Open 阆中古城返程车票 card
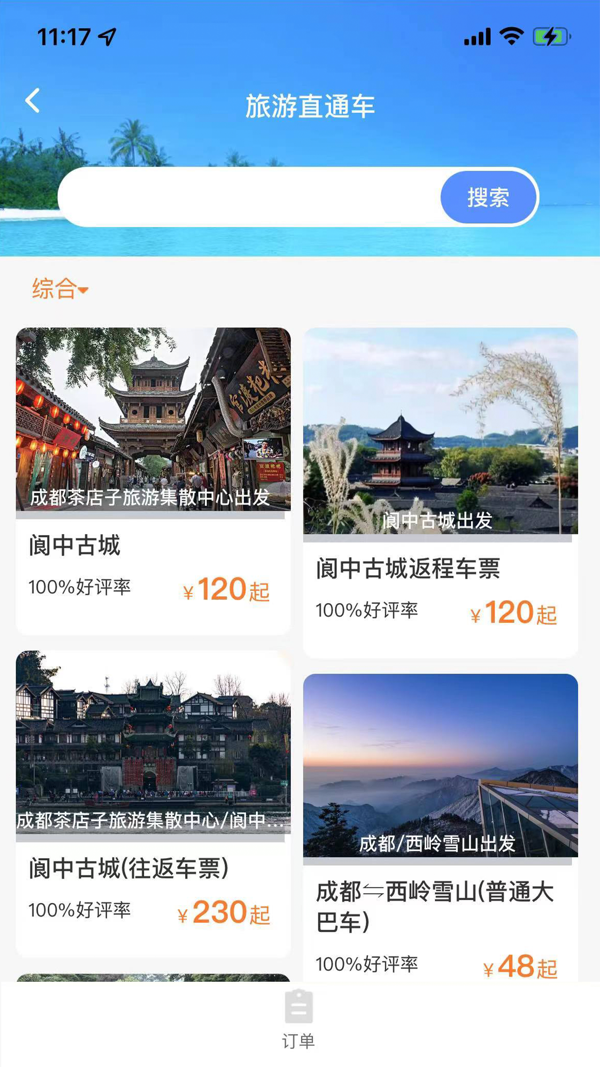Viewport: 600px width, 1067px height. coord(440,492)
